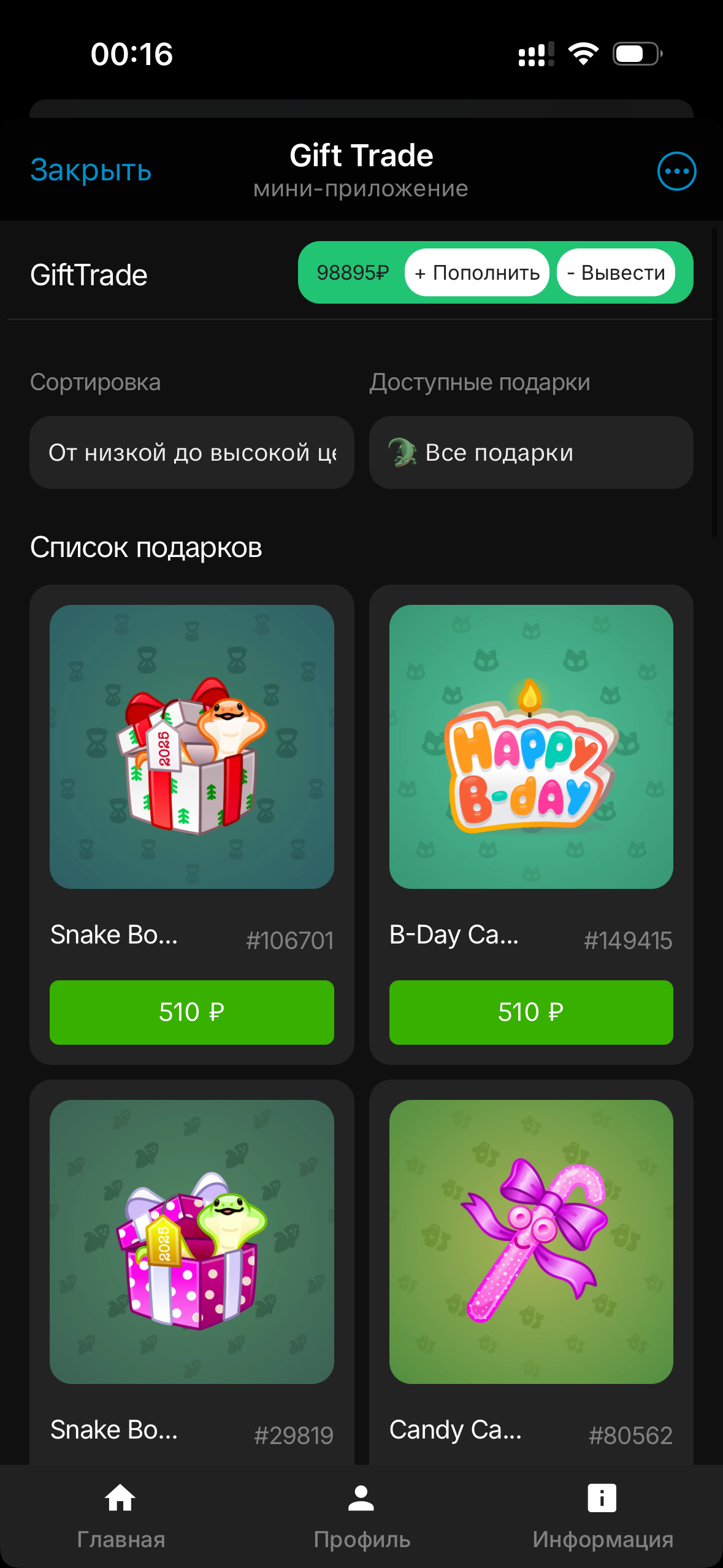Tap the Вывести withdraw button

[x=616, y=273]
